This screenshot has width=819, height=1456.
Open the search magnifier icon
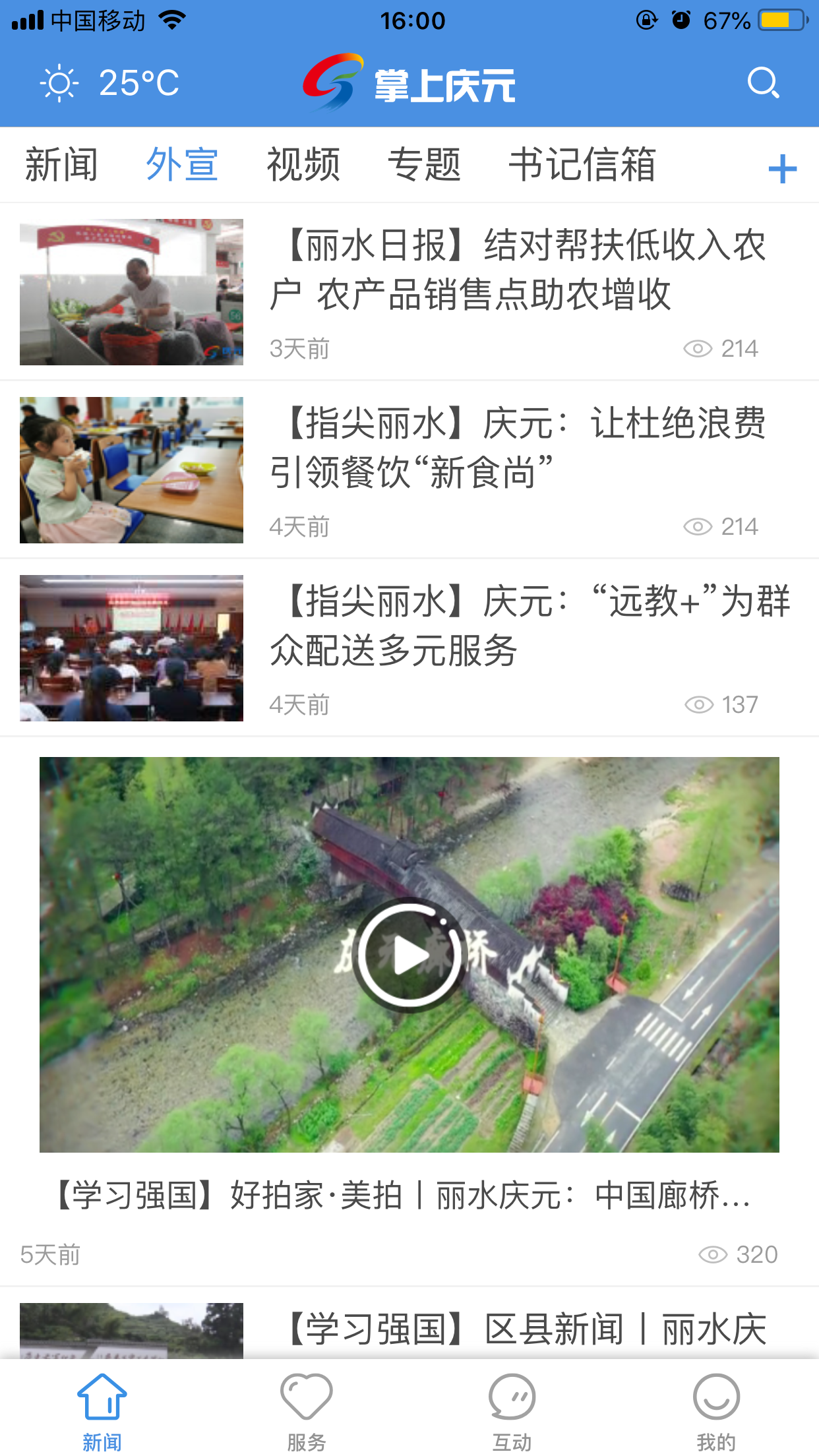[x=763, y=83]
